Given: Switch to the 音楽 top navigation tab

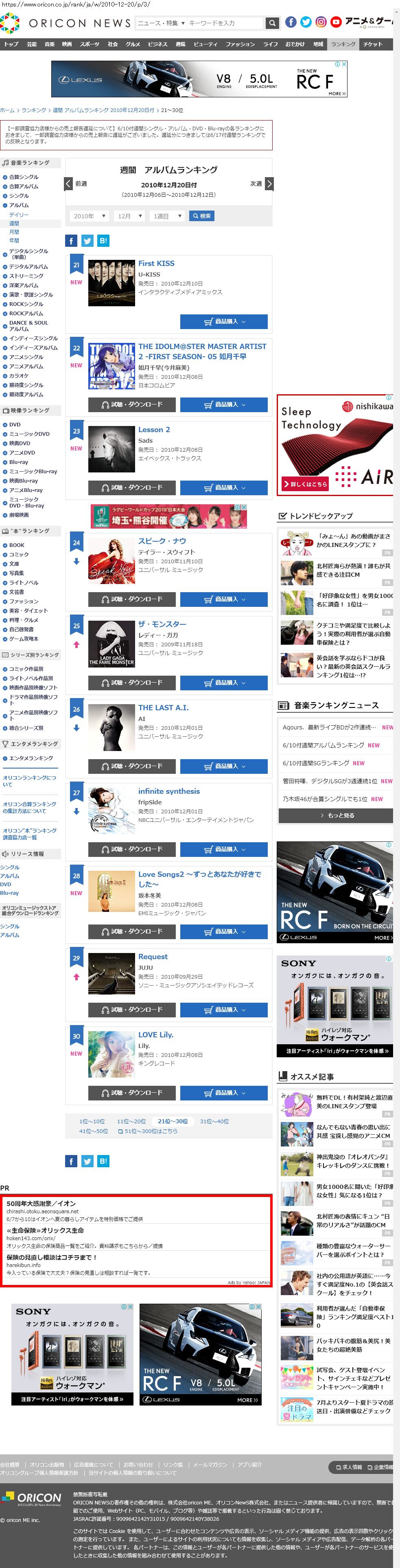Looking at the screenshot, I should [49, 44].
